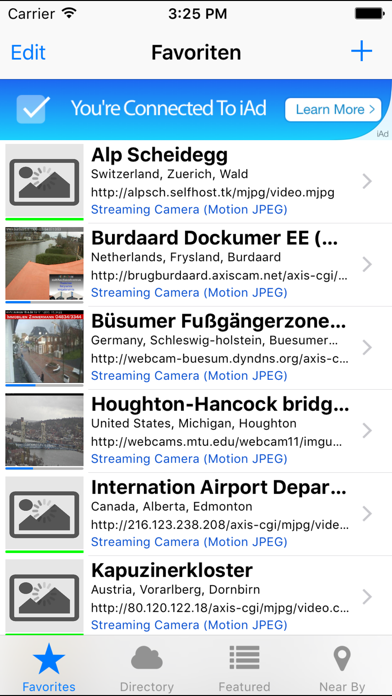Viewport: 392px width, 696px height.
Task: Open the Alp Scheidegg camera
Action: coord(196,182)
